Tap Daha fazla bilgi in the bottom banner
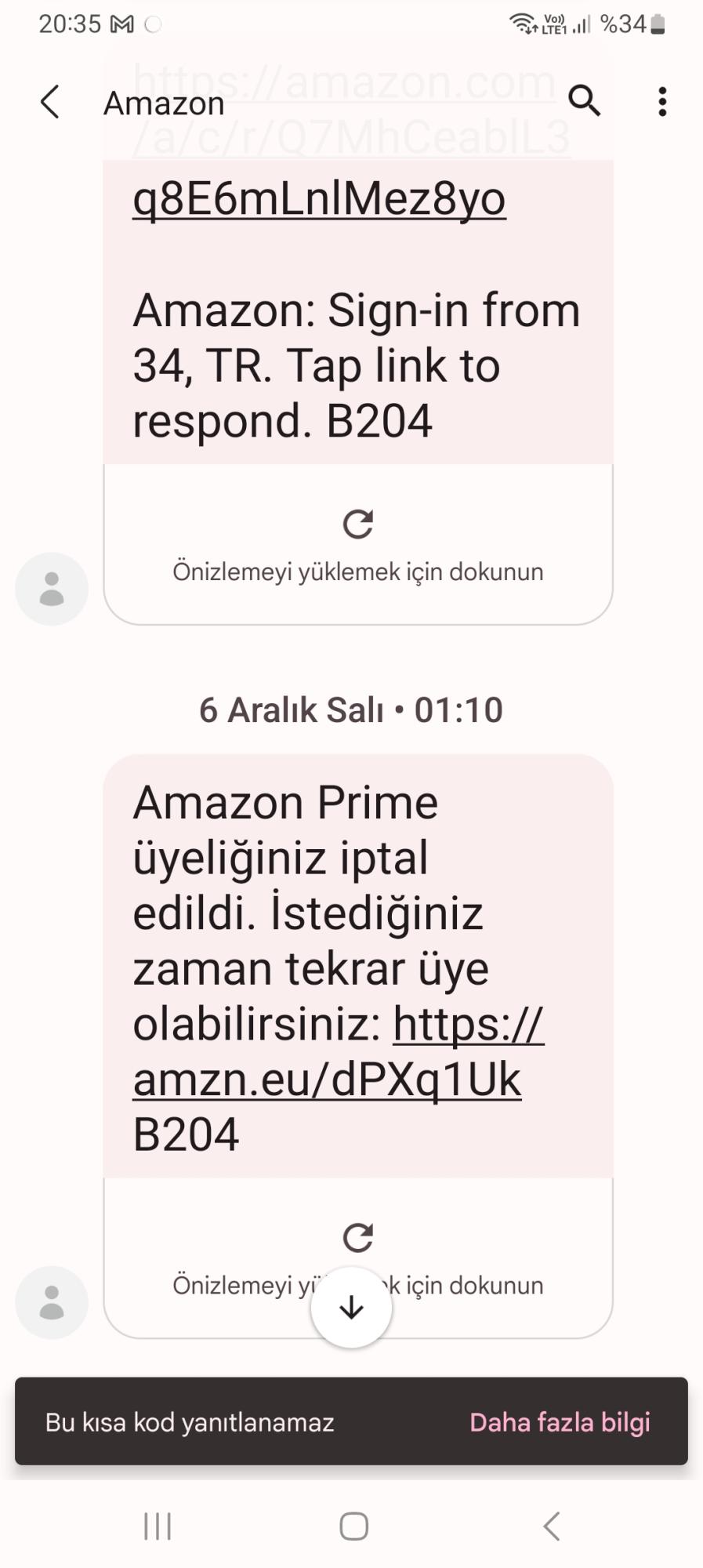Screen dimensions: 703x1568 point(560,1422)
